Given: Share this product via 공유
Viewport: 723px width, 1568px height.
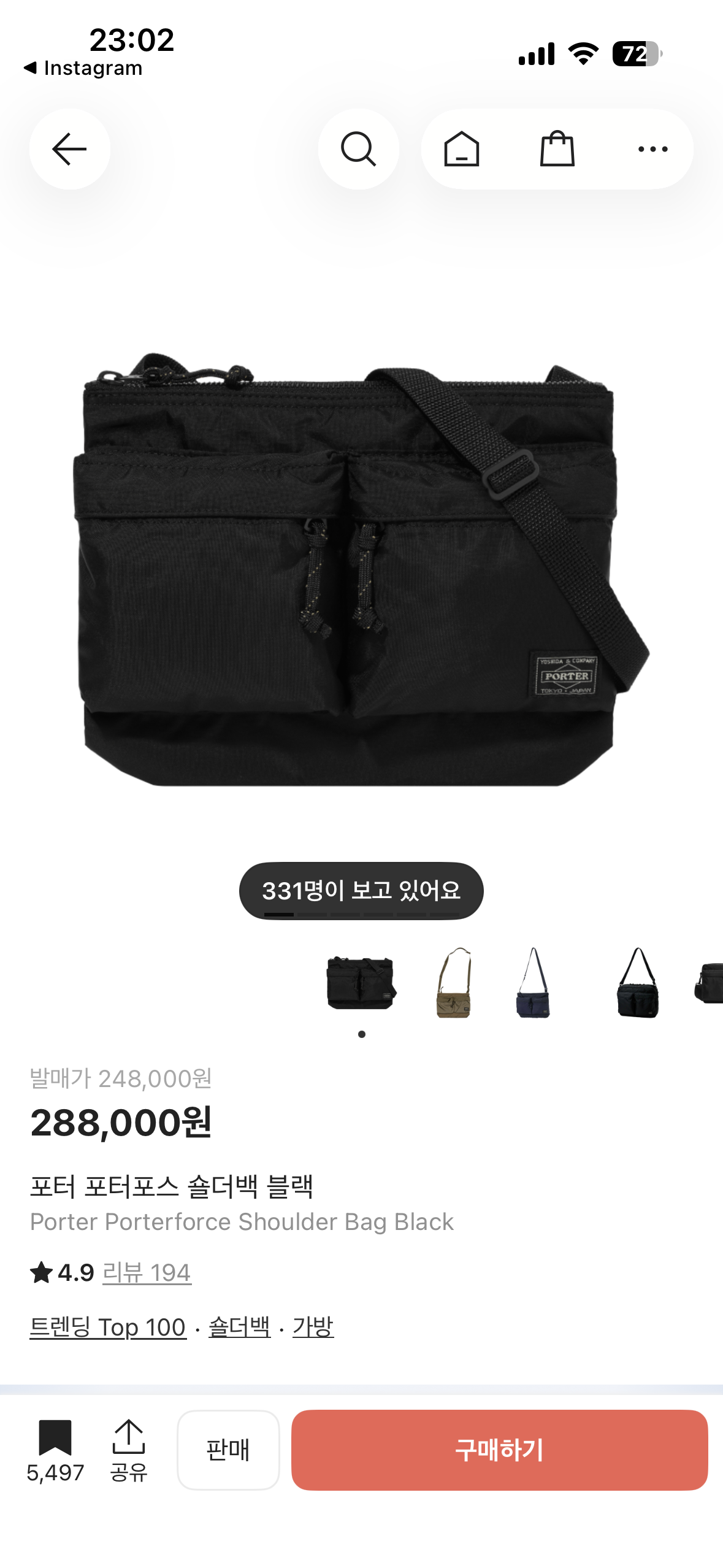Looking at the screenshot, I should 129,1450.
